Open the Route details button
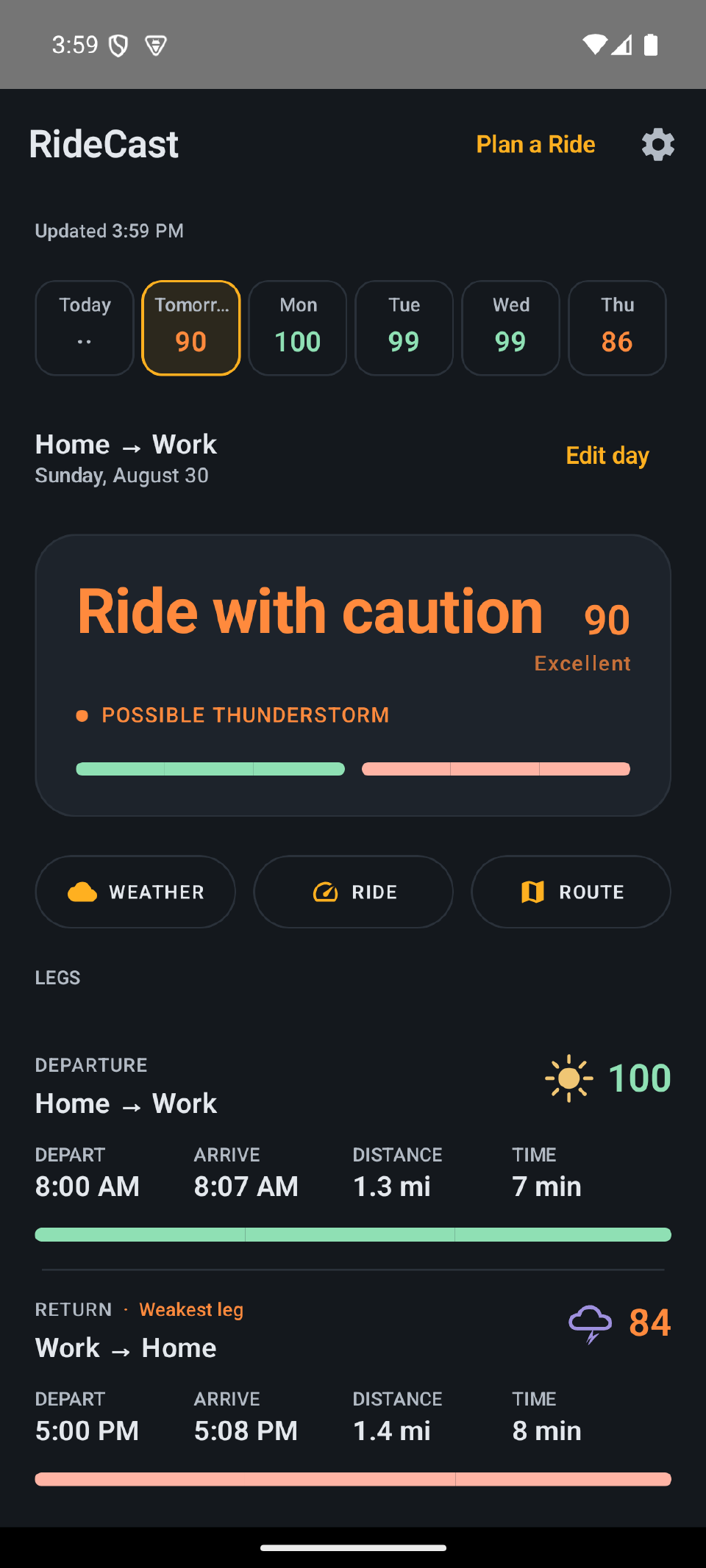 pyautogui.click(x=571, y=892)
